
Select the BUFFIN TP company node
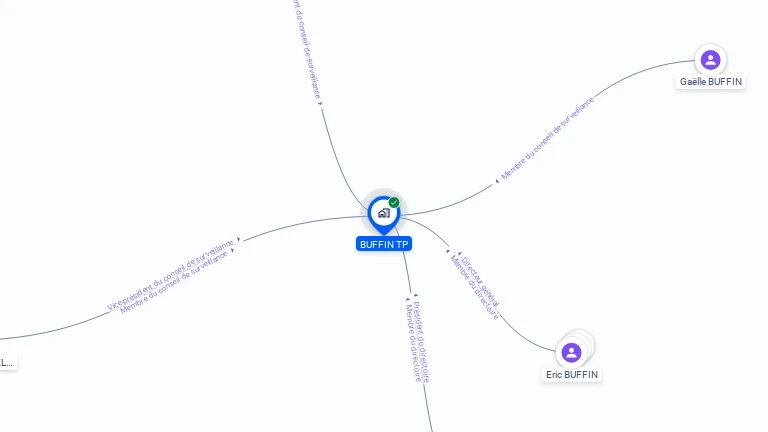click(383, 213)
